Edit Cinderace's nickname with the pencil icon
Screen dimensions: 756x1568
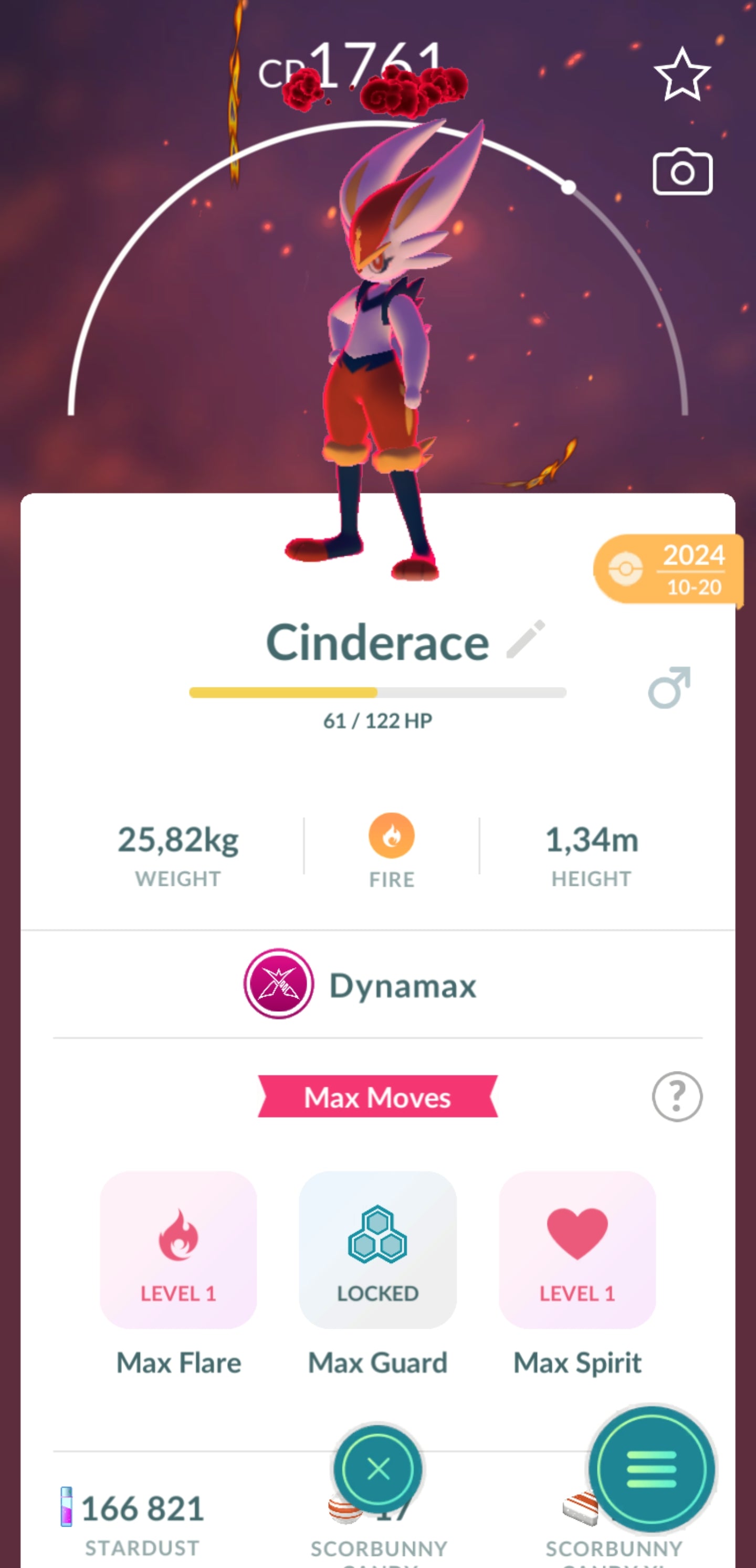[526, 639]
